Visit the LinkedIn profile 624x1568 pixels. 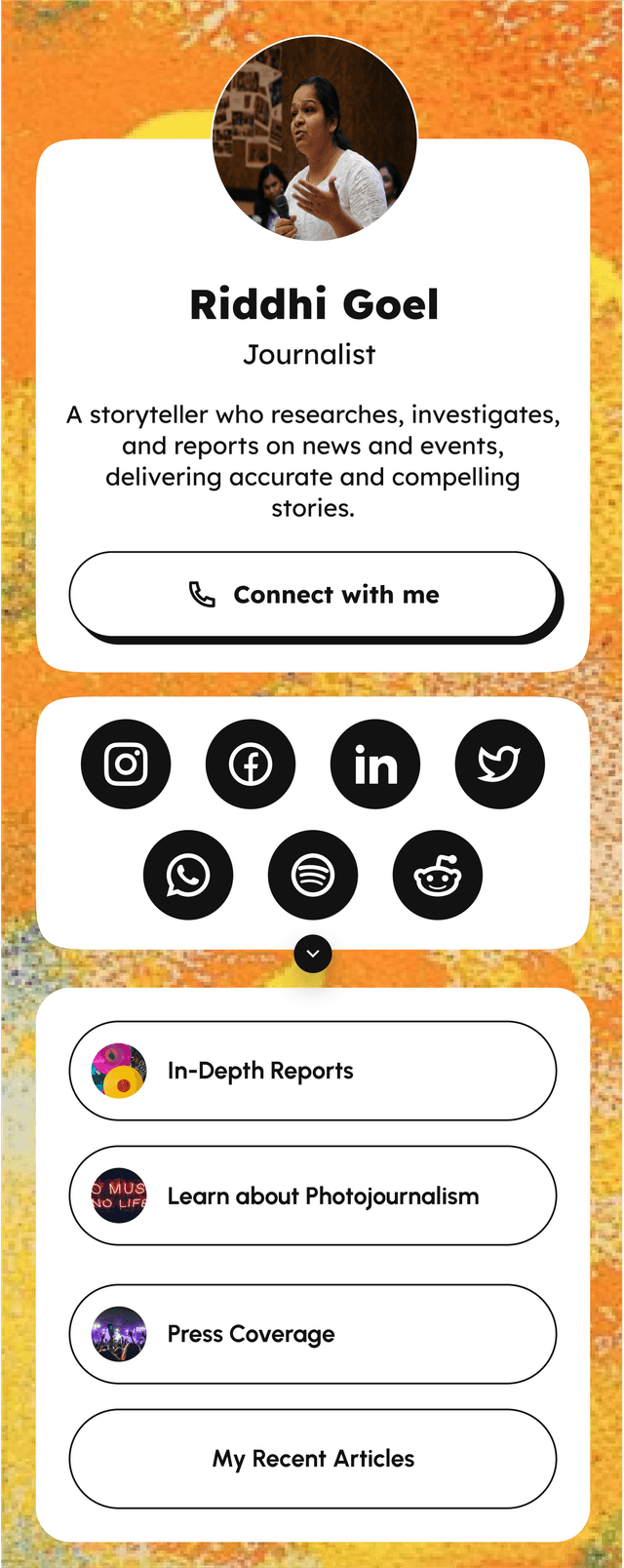point(375,764)
